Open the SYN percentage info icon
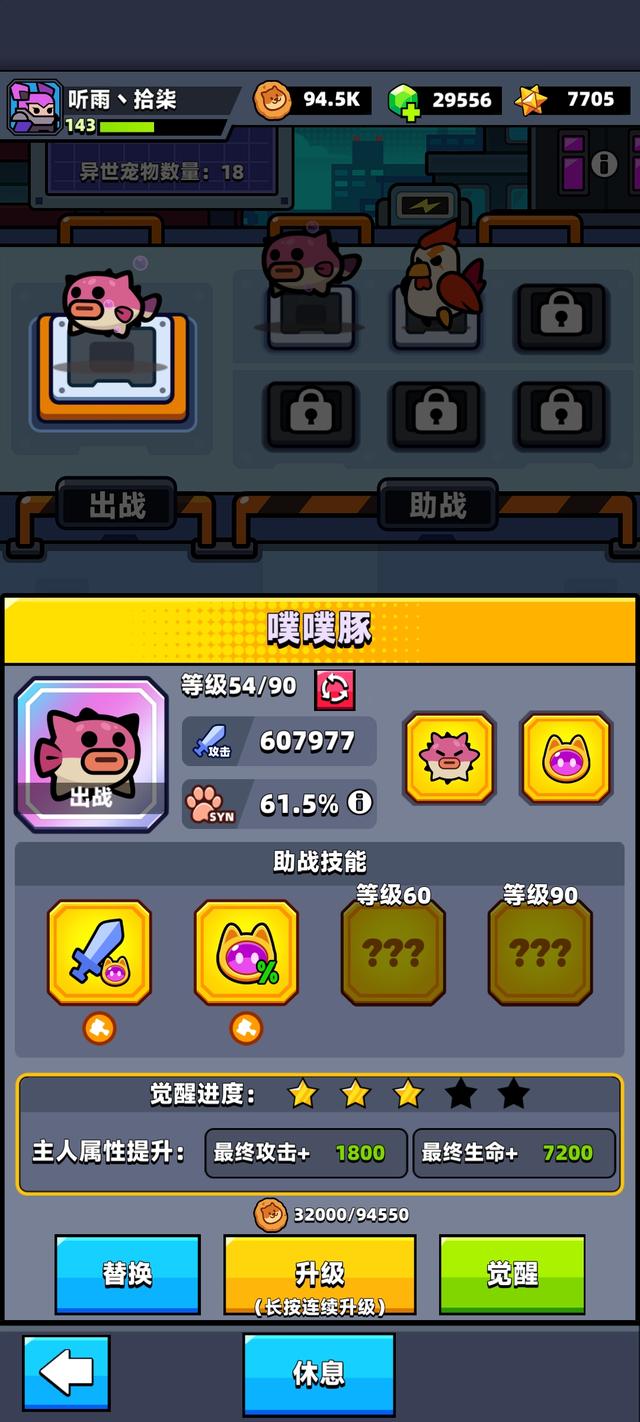Image resolution: width=640 pixels, height=1422 pixels. coord(359,802)
